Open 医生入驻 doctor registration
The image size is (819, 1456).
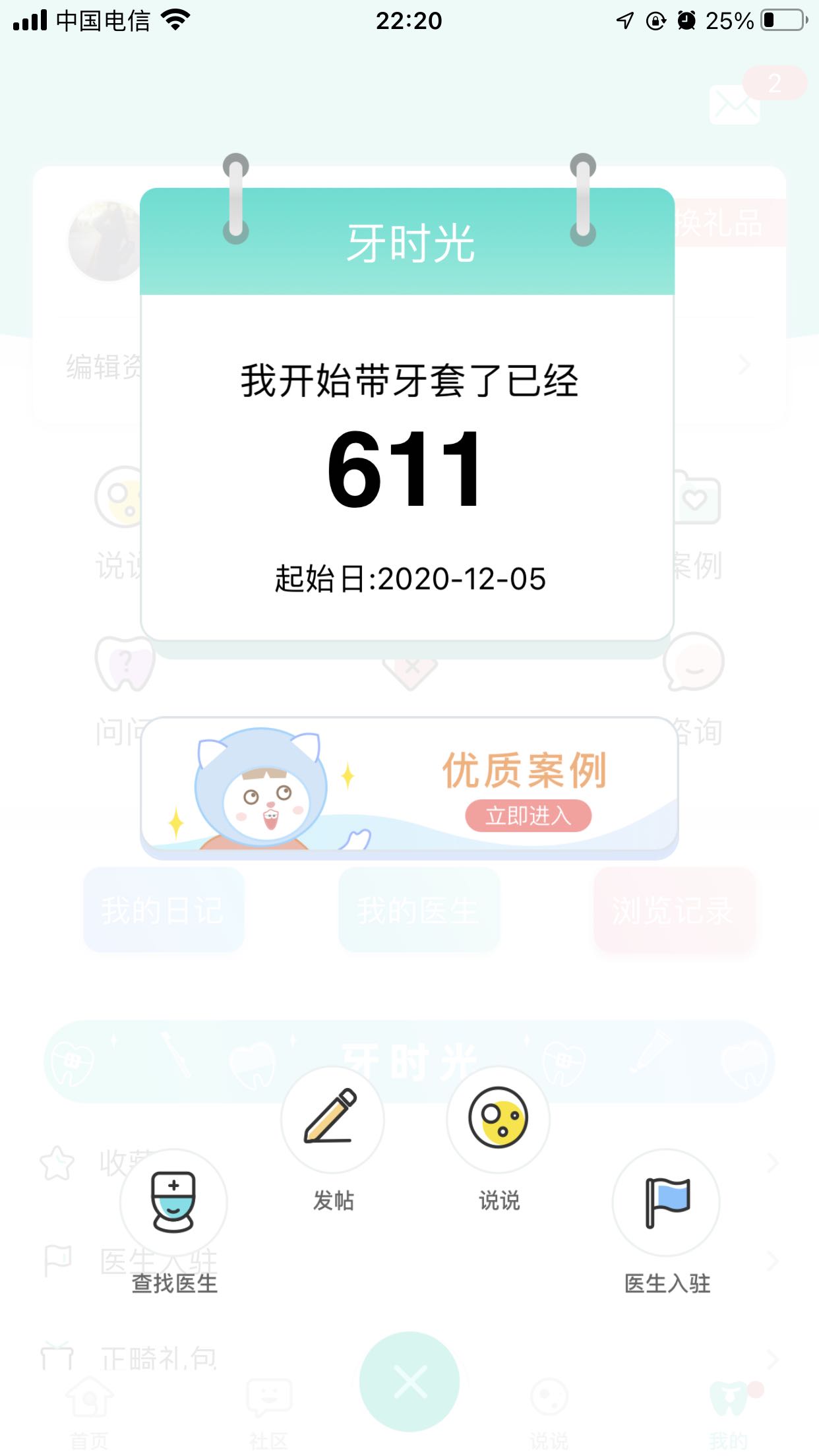[x=667, y=1202]
